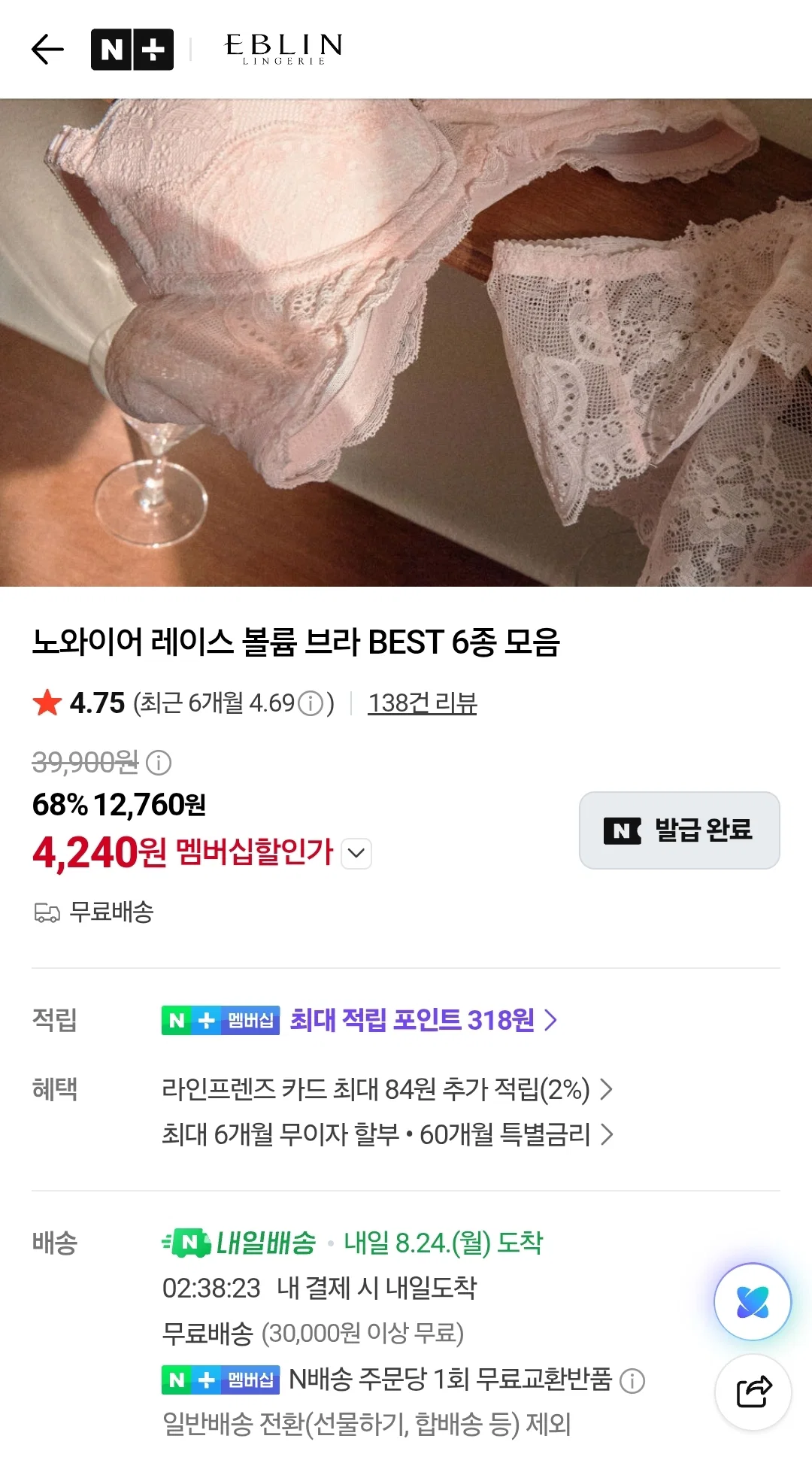This screenshot has height=1457, width=812.
Task: Show info about N배송 무료교환반품
Action: pos(632,1381)
